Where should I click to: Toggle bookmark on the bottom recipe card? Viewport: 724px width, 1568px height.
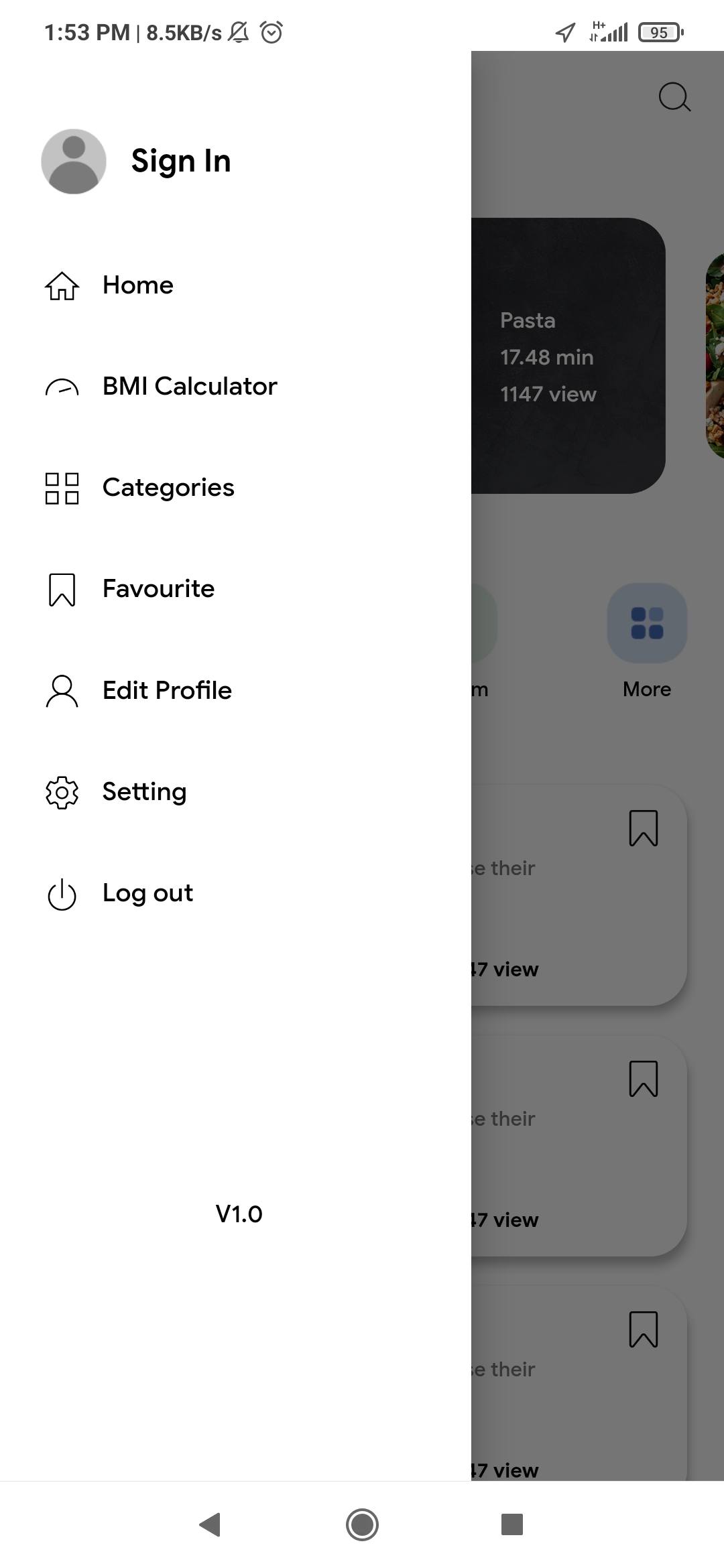(x=643, y=1329)
